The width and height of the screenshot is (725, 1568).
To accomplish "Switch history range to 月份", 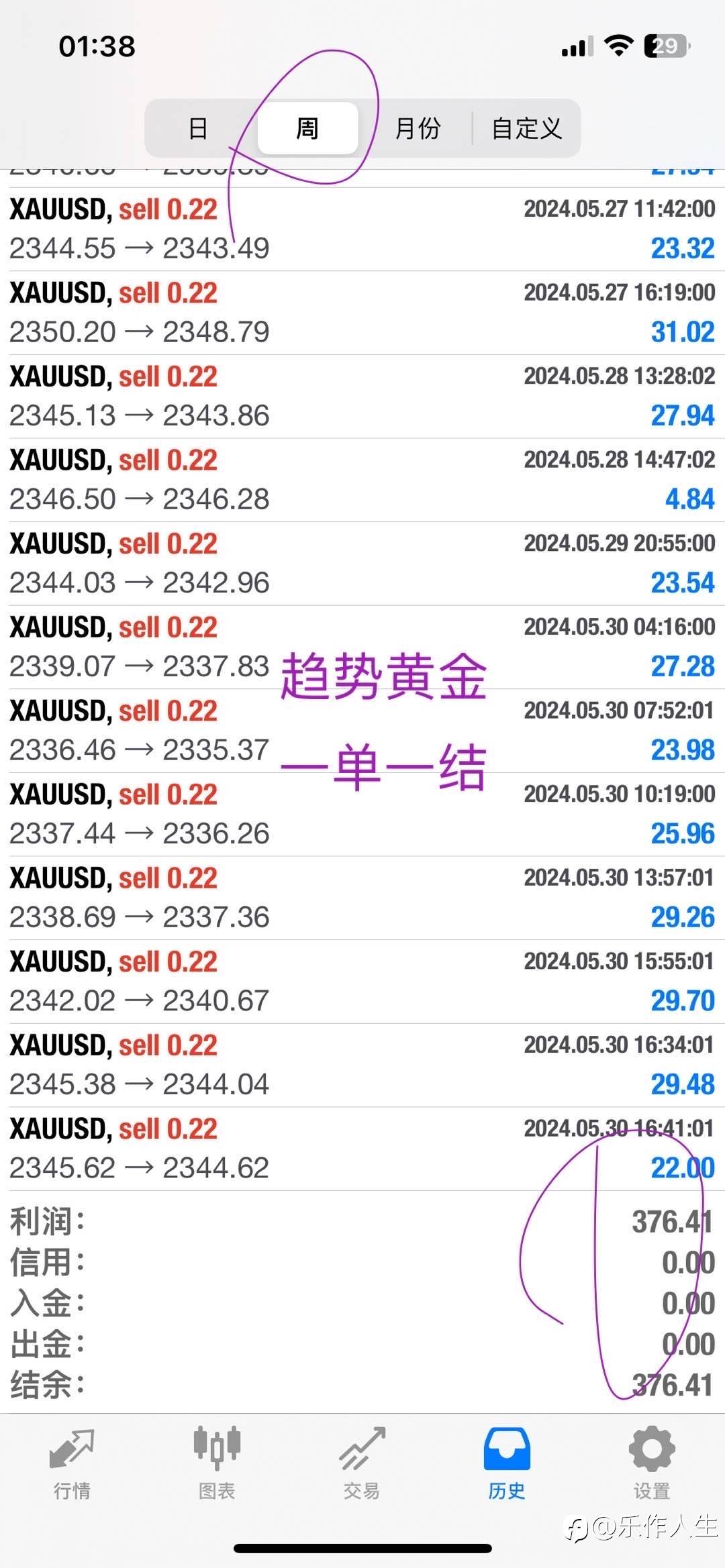I will (417, 128).
